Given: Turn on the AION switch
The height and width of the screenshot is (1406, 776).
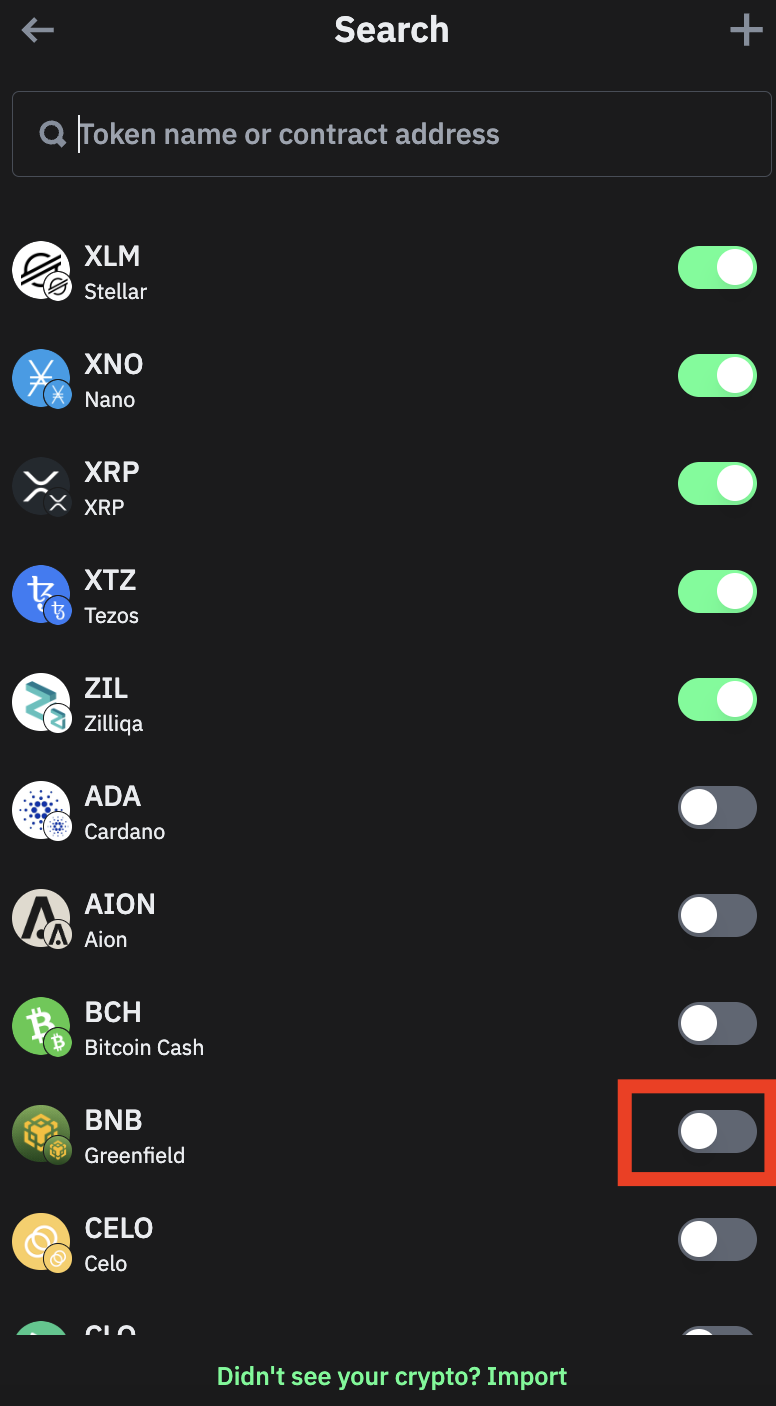Looking at the screenshot, I should click(x=717, y=916).
